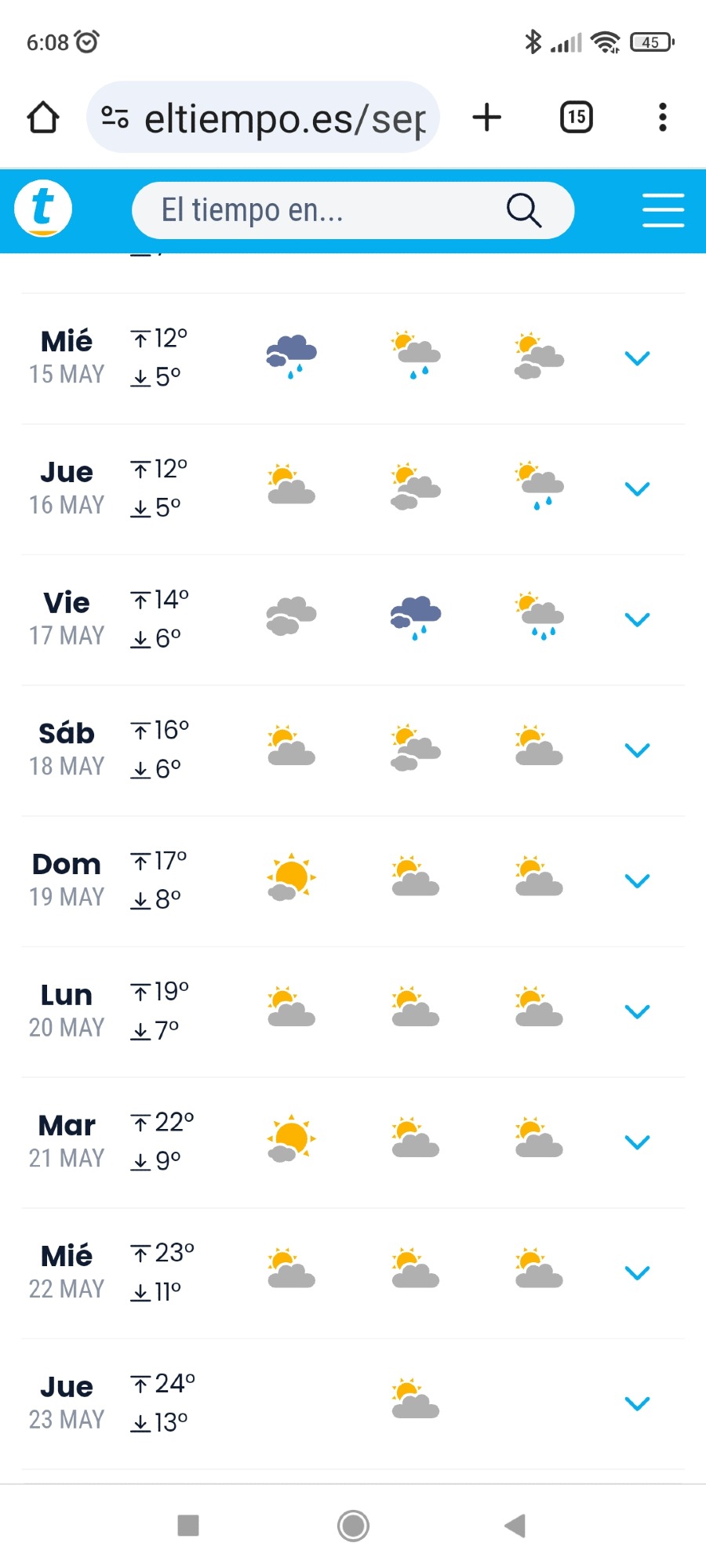The height and width of the screenshot is (1568, 706).
Task: Expand the Sáb 18 MAY forecast
Action: [x=637, y=751]
